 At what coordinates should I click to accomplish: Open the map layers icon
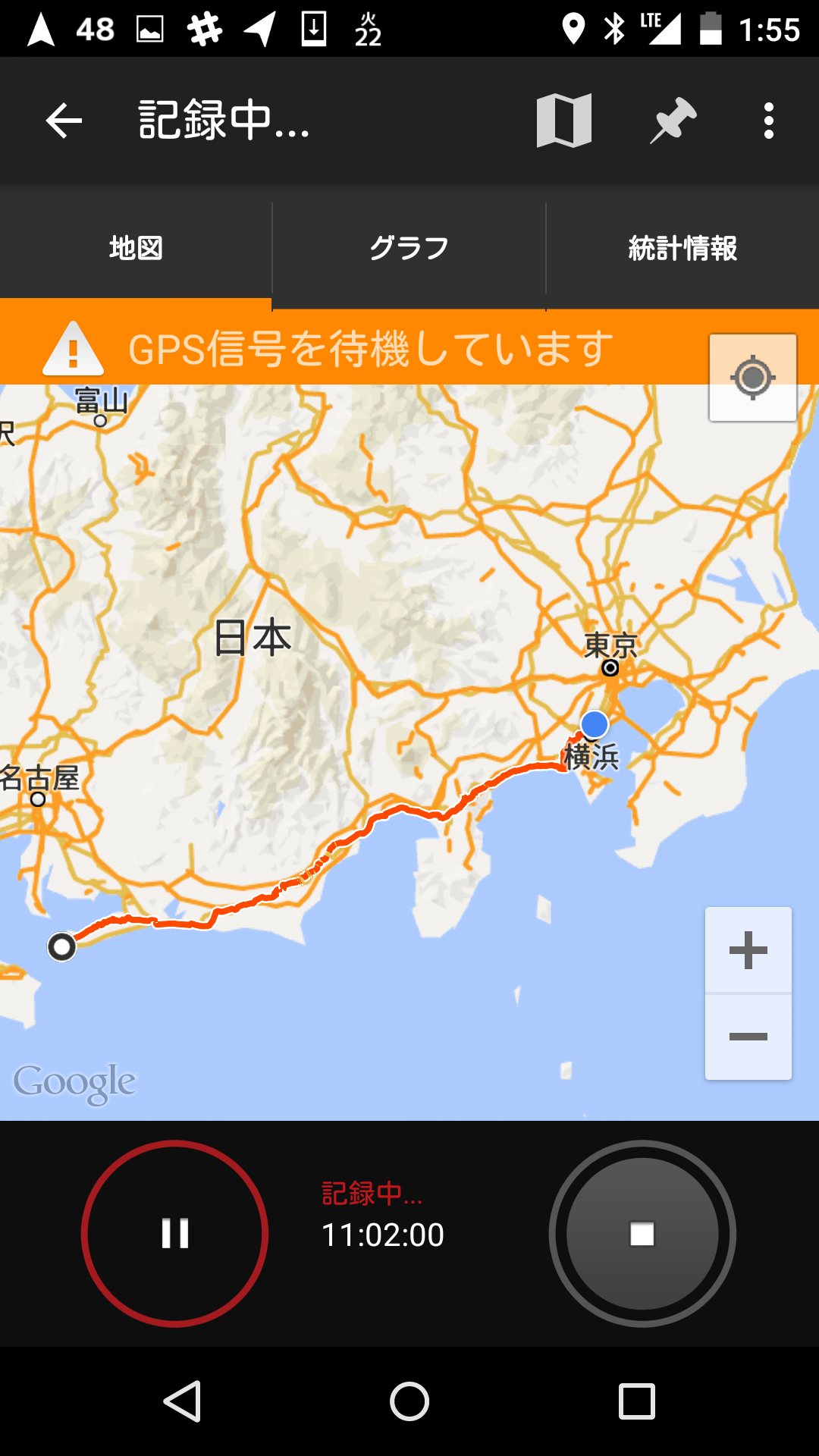pyautogui.click(x=564, y=121)
